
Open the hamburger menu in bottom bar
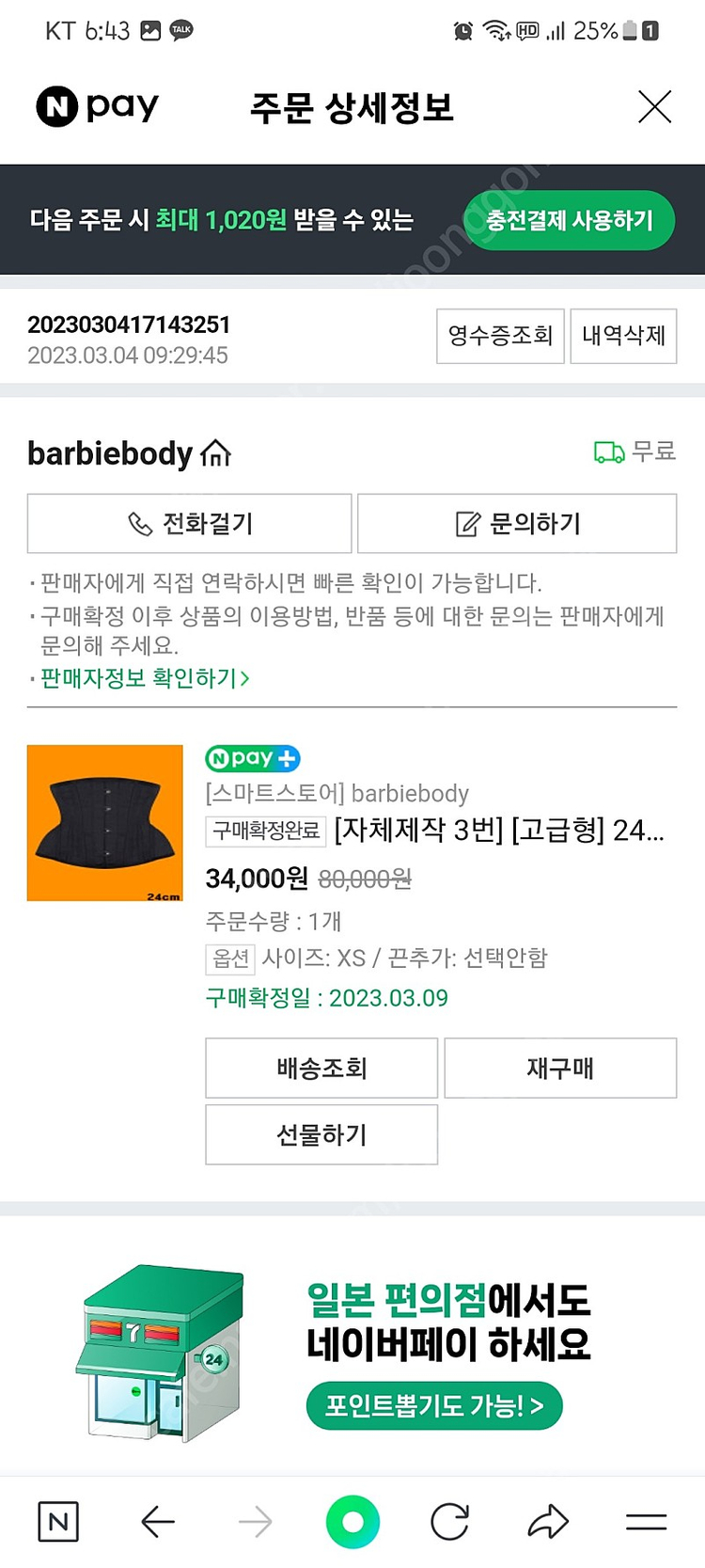(x=647, y=1520)
